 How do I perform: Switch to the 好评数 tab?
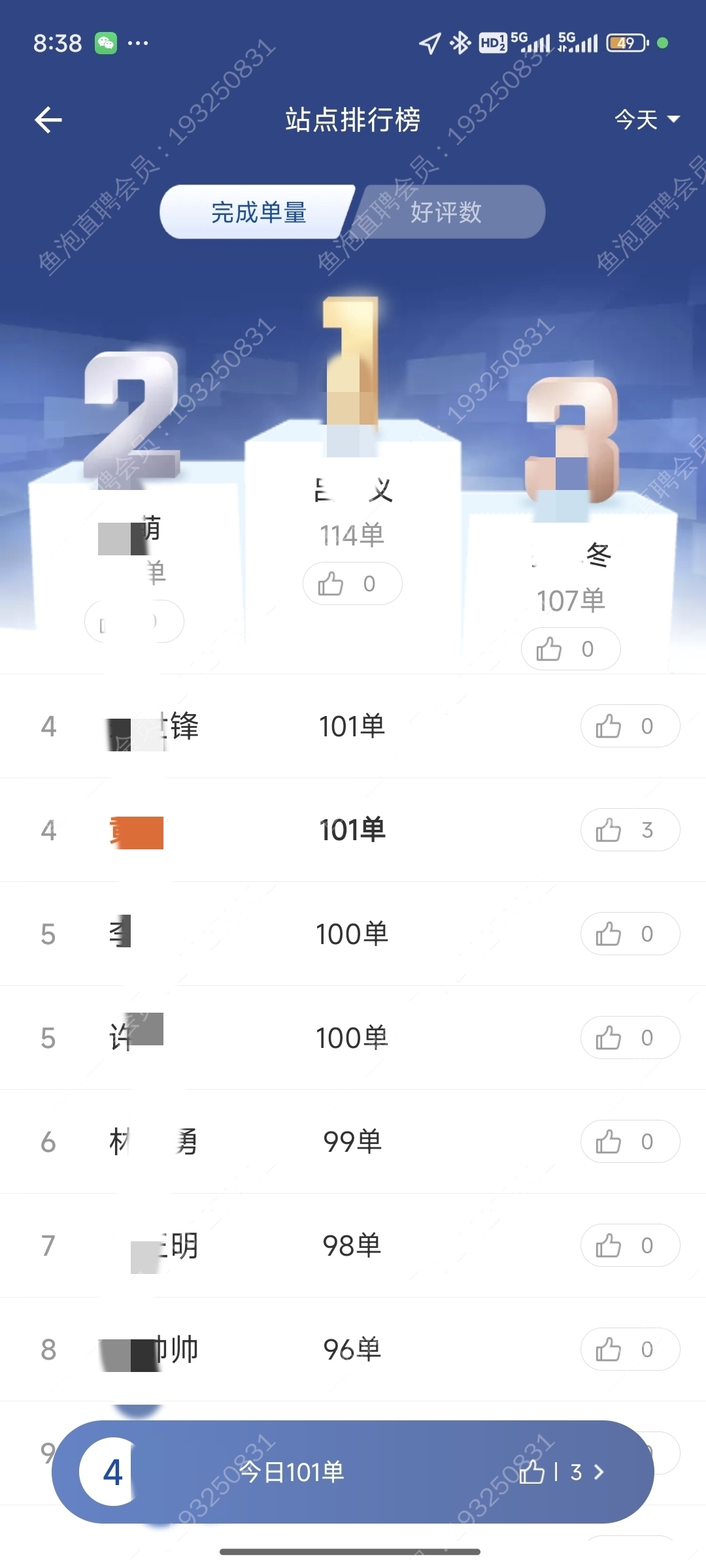pos(446,212)
